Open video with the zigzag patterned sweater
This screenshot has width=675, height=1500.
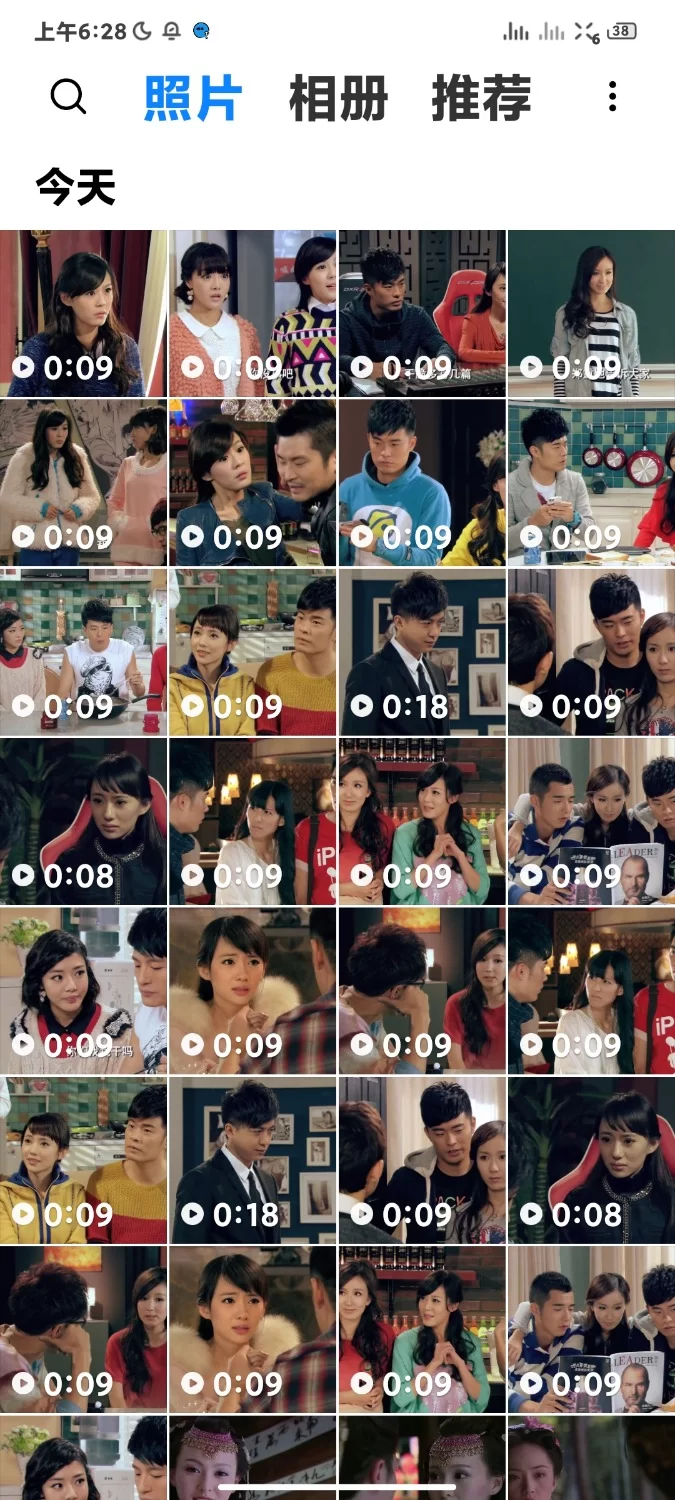coord(252,314)
